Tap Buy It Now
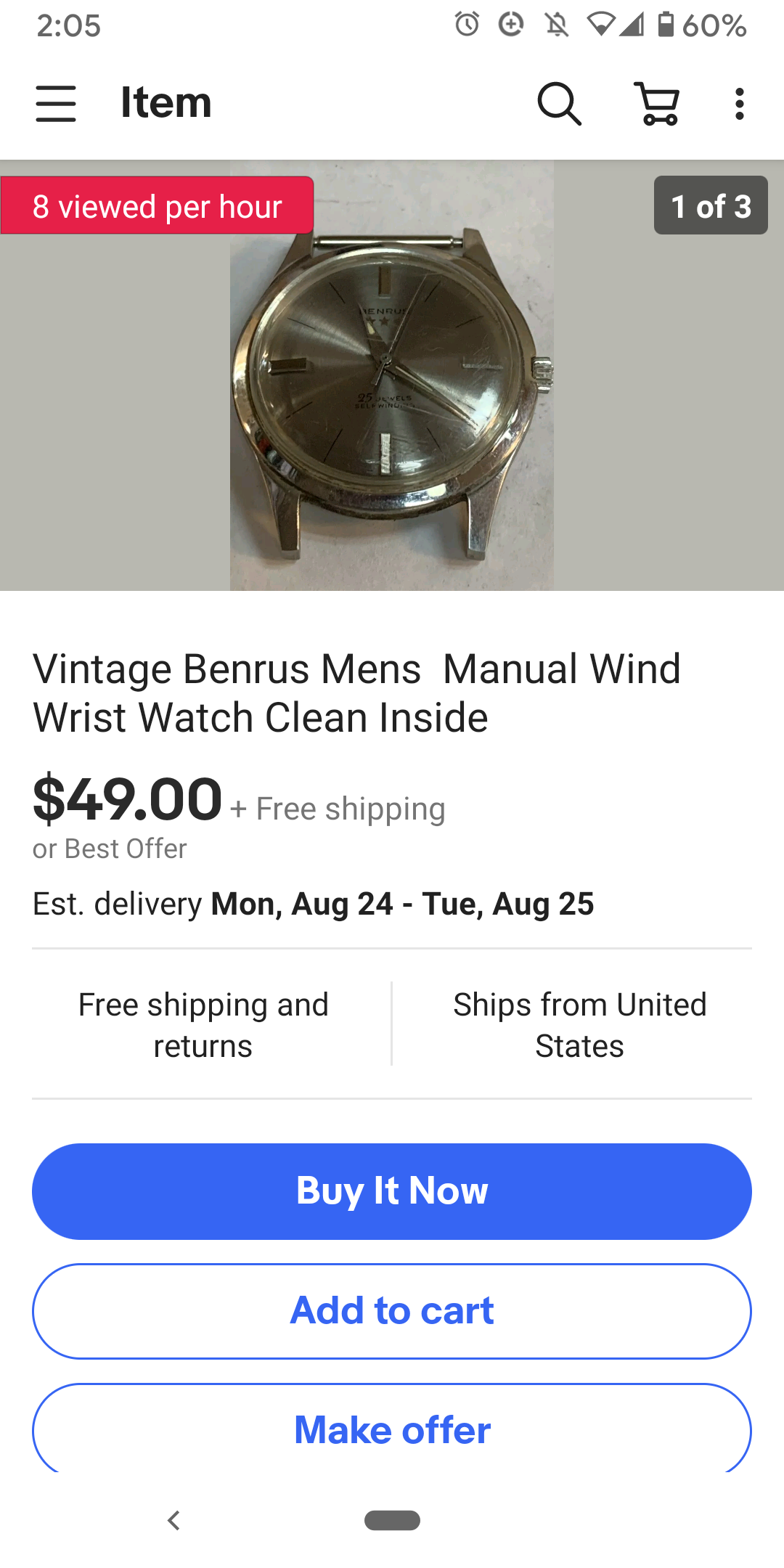The width and height of the screenshot is (784, 1568). [x=392, y=1191]
